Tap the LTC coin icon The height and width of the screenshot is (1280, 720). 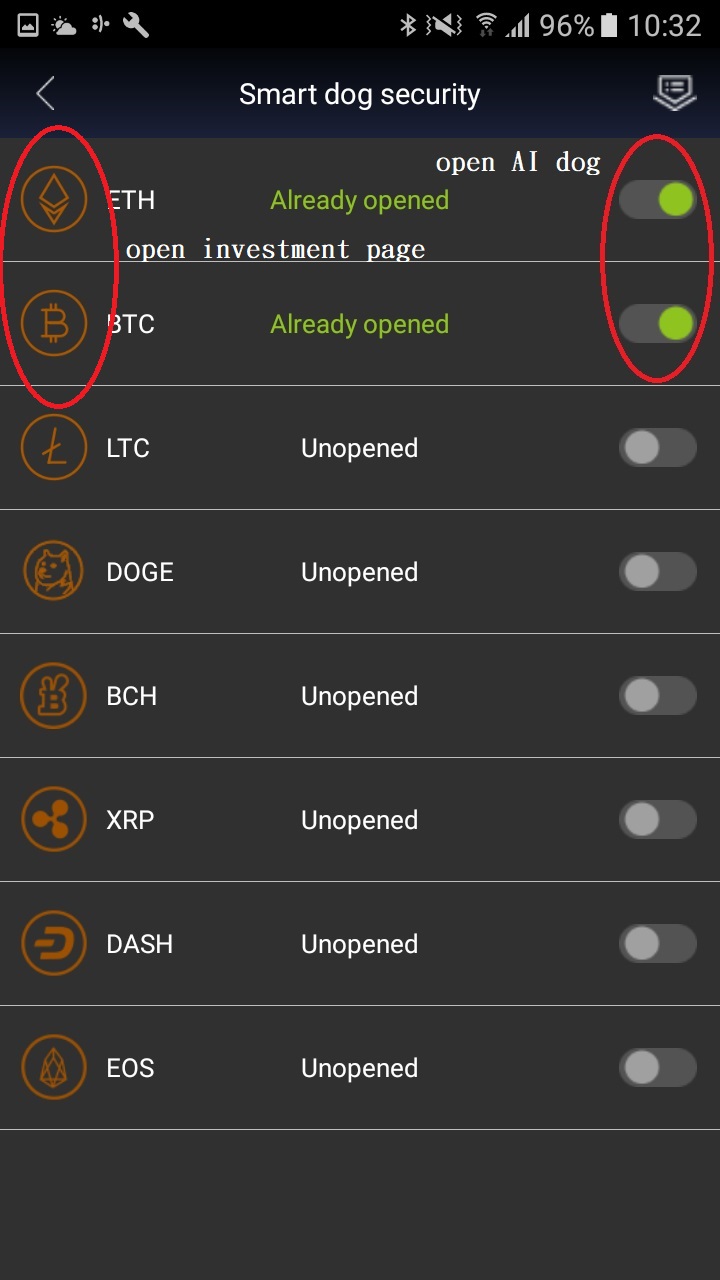click(54, 448)
